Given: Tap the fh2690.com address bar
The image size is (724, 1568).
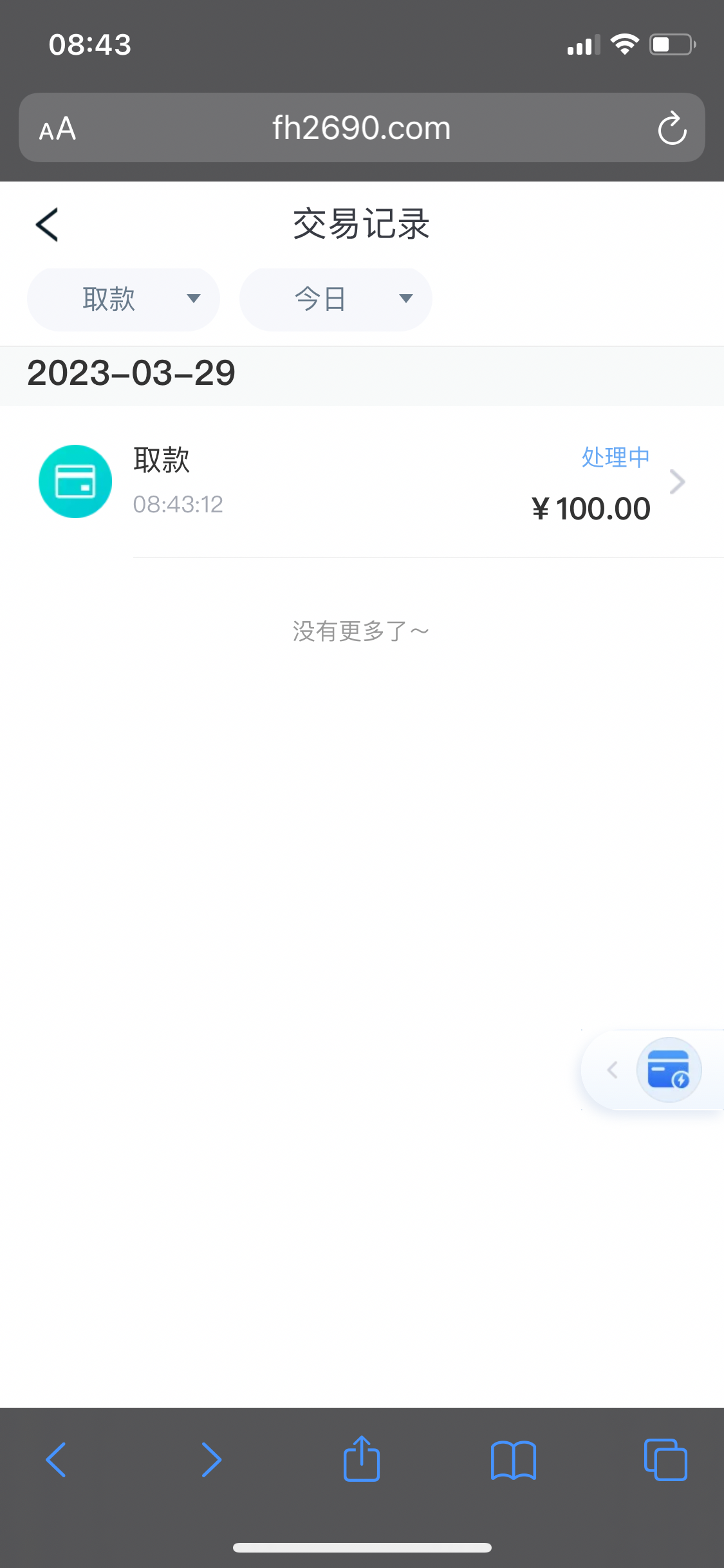Looking at the screenshot, I should (x=361, y=128).
